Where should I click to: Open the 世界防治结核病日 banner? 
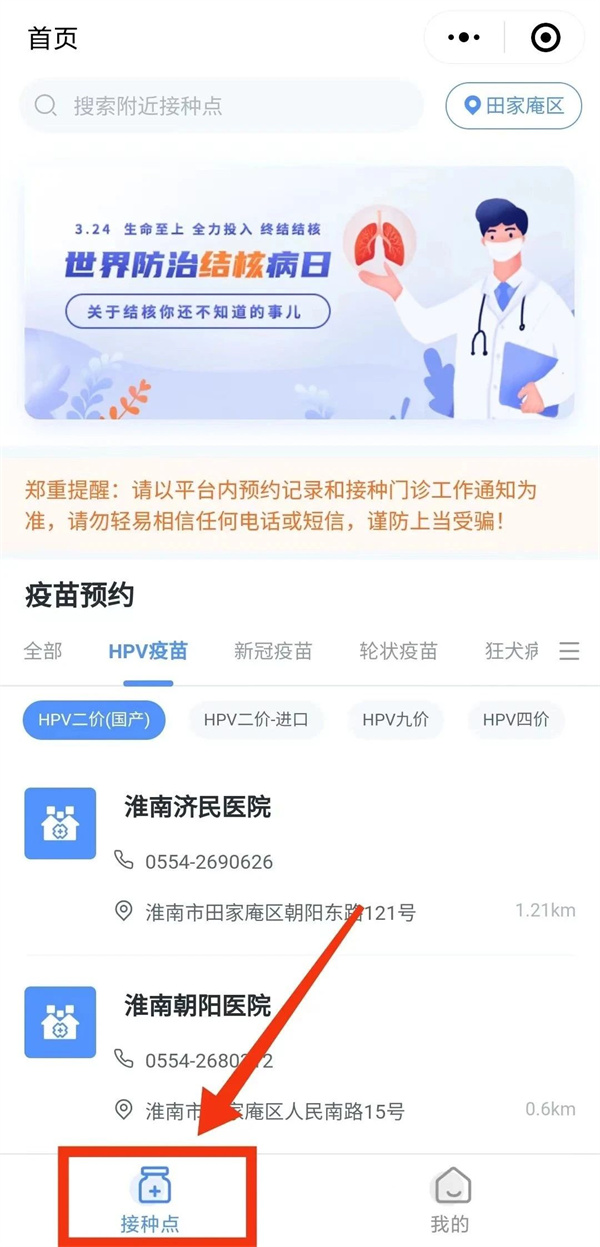coord(300,292)
